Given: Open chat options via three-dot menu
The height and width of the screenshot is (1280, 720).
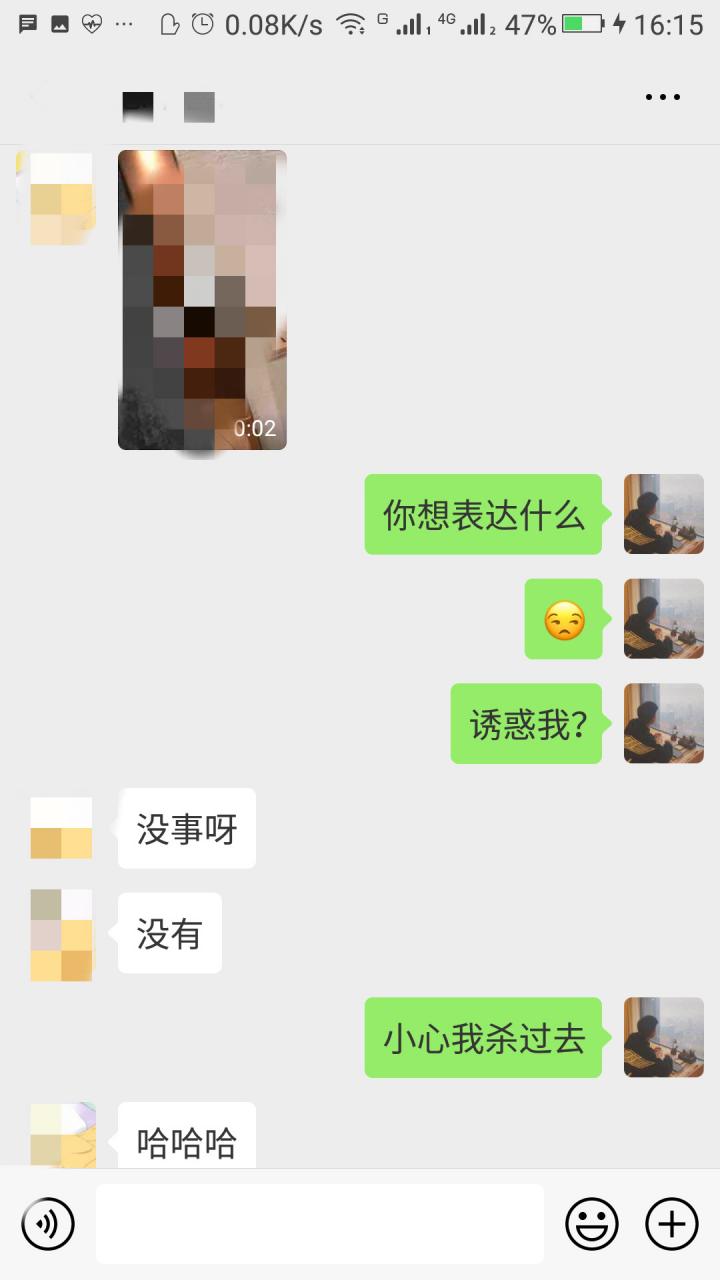Looking at the screenshot, I should pyautogui.click(x=663, y=96).
